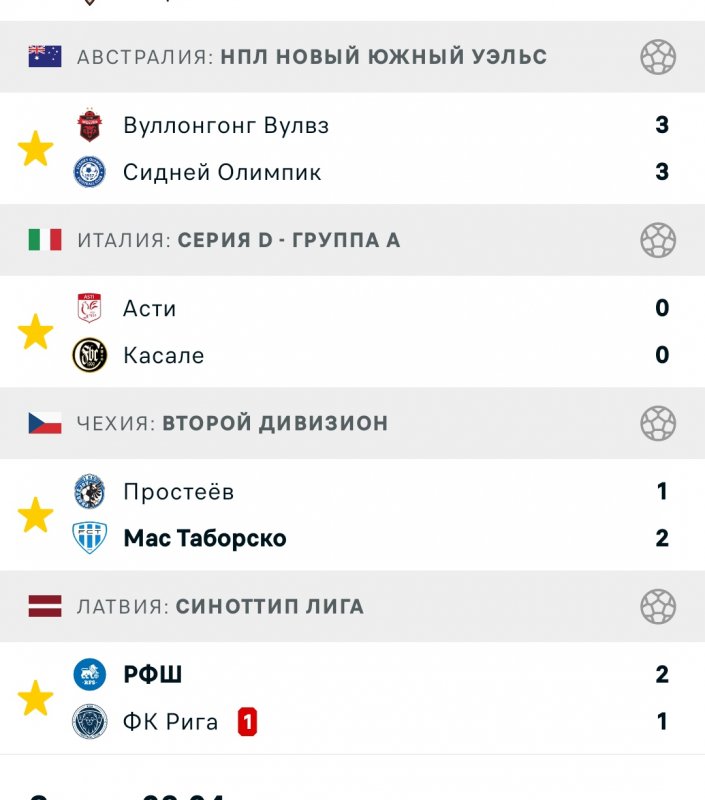View the Prostějov vs Táborsko match
The width and height of the screenshot is (705, 800).
[380, 515]
